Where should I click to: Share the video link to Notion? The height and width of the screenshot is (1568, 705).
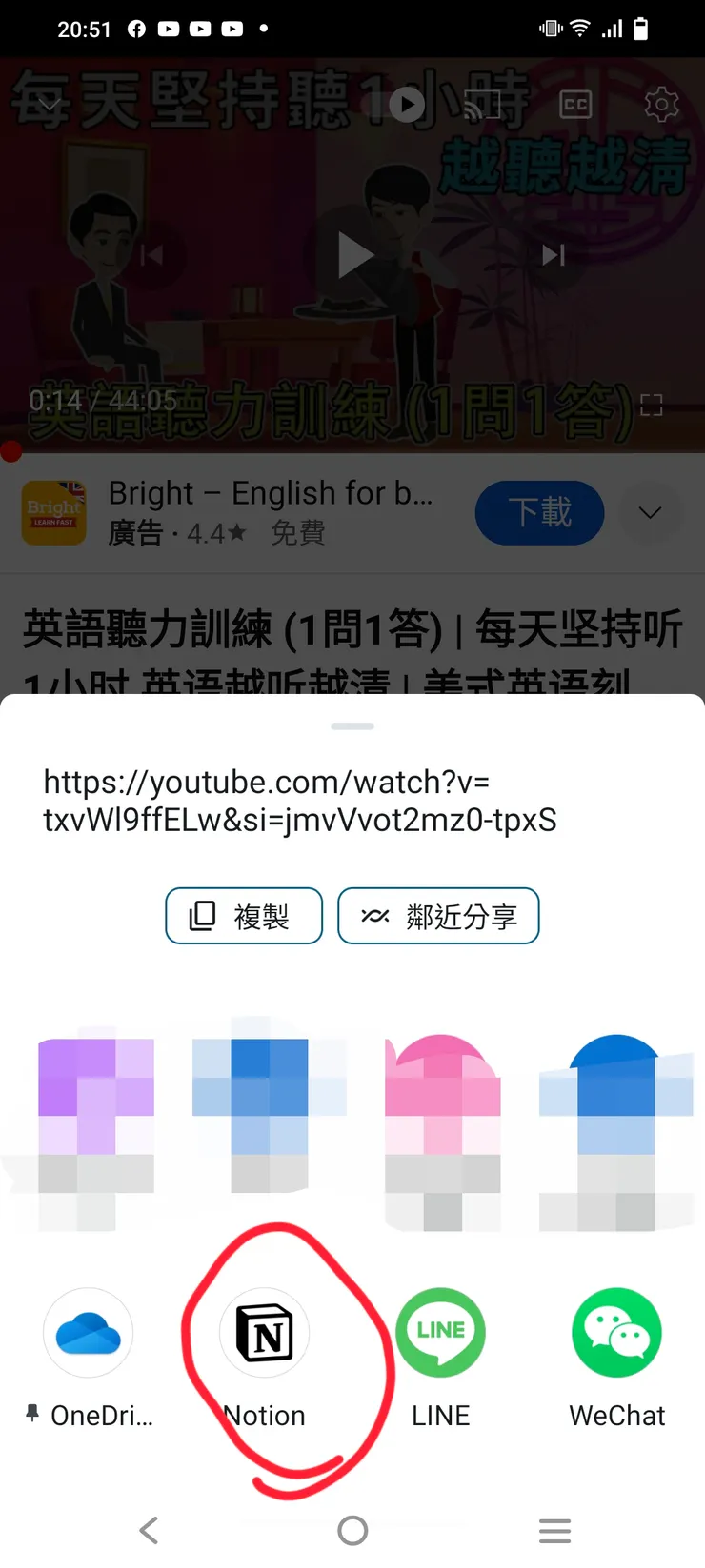pos(264,1333)
